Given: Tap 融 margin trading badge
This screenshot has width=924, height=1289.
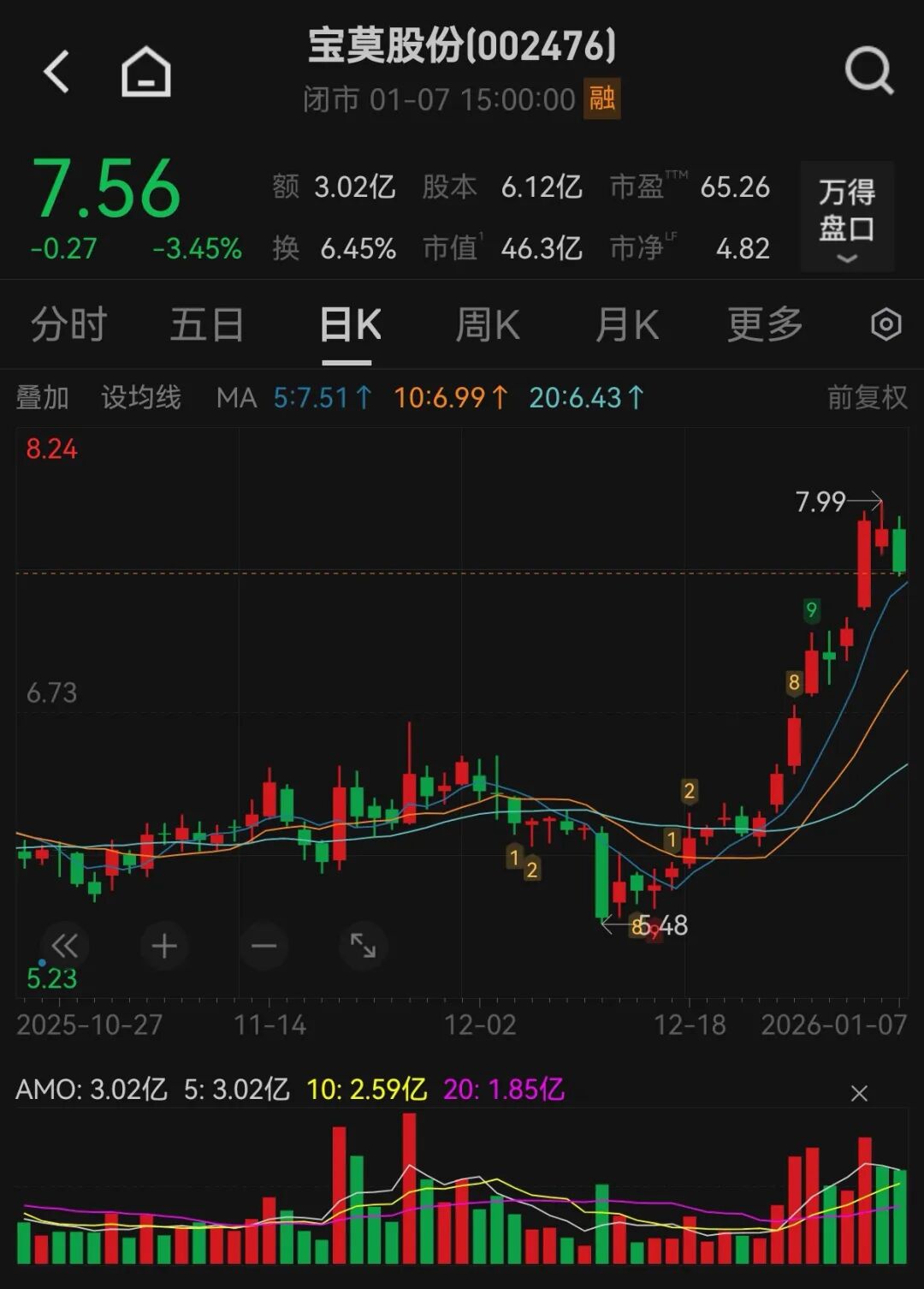Looking at the screenshot, I should coord(604,99).
